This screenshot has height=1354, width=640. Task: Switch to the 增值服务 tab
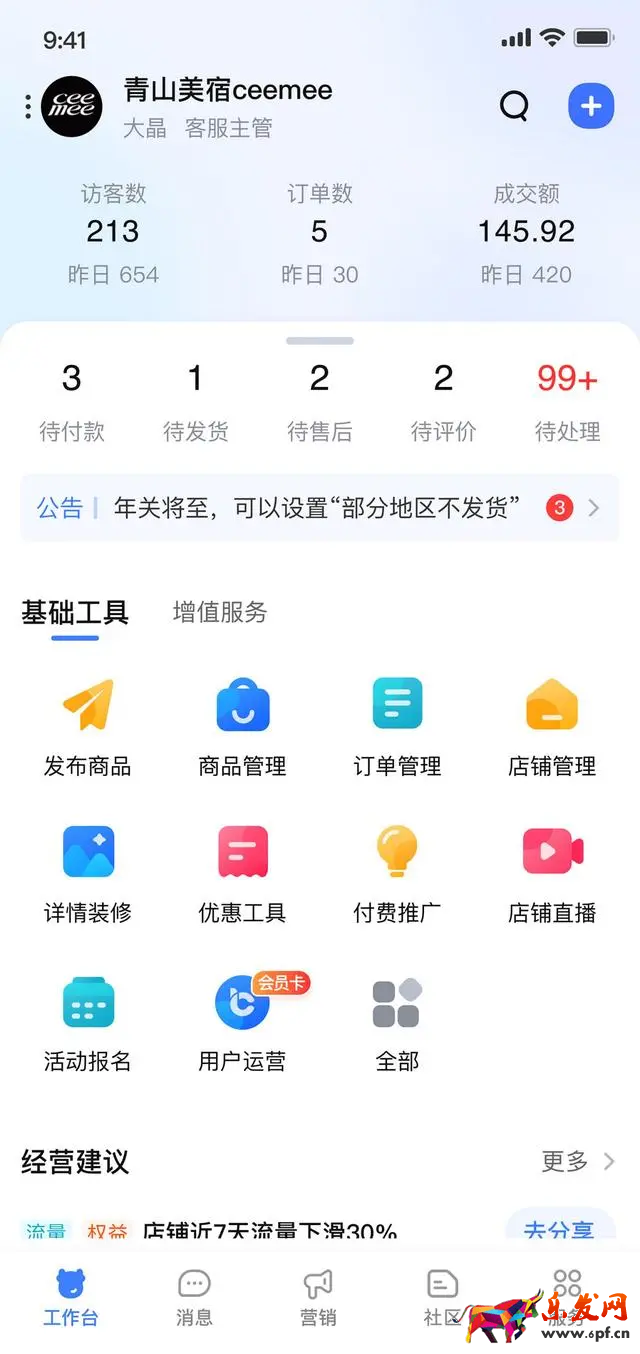click(x=220, y=612)
